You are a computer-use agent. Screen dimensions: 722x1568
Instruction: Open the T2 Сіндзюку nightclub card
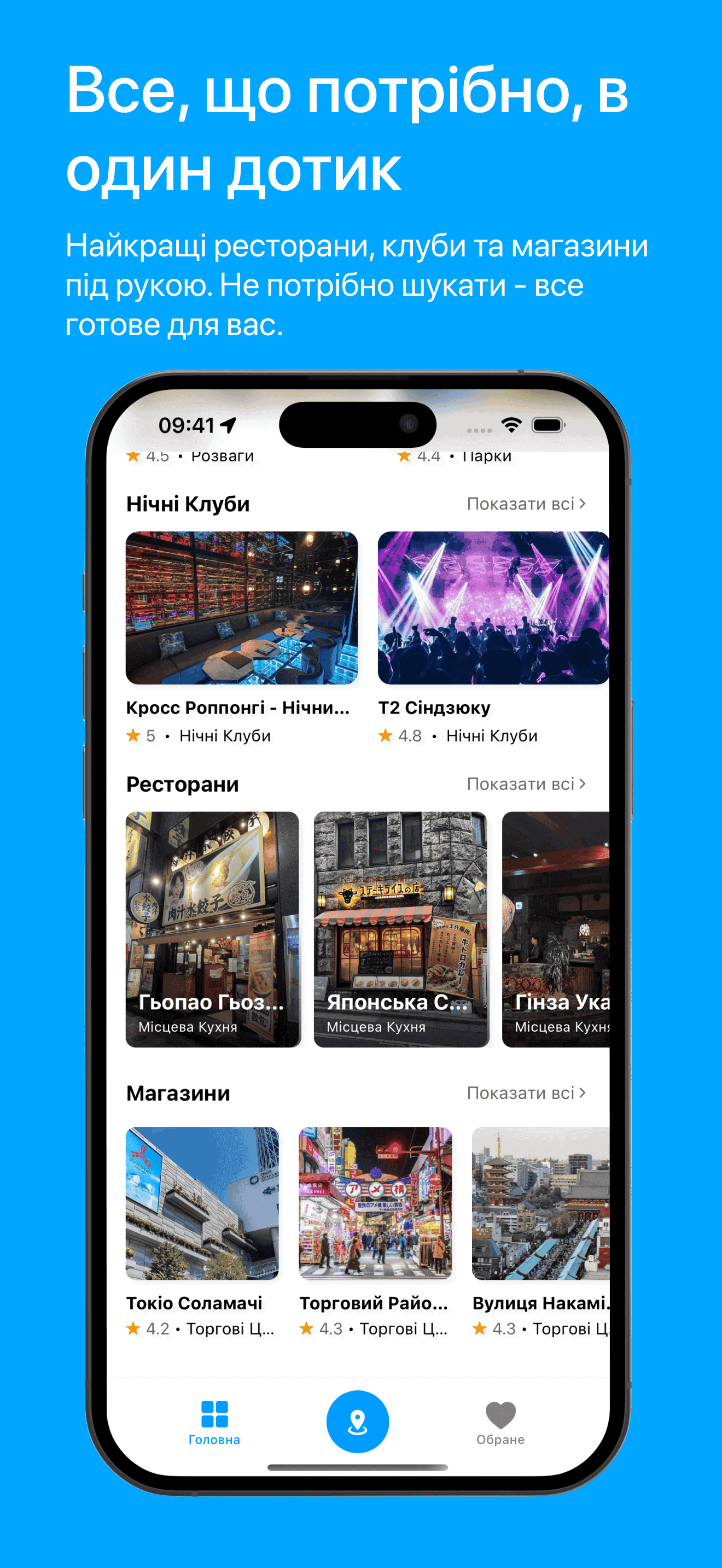(x=493, y=611)
